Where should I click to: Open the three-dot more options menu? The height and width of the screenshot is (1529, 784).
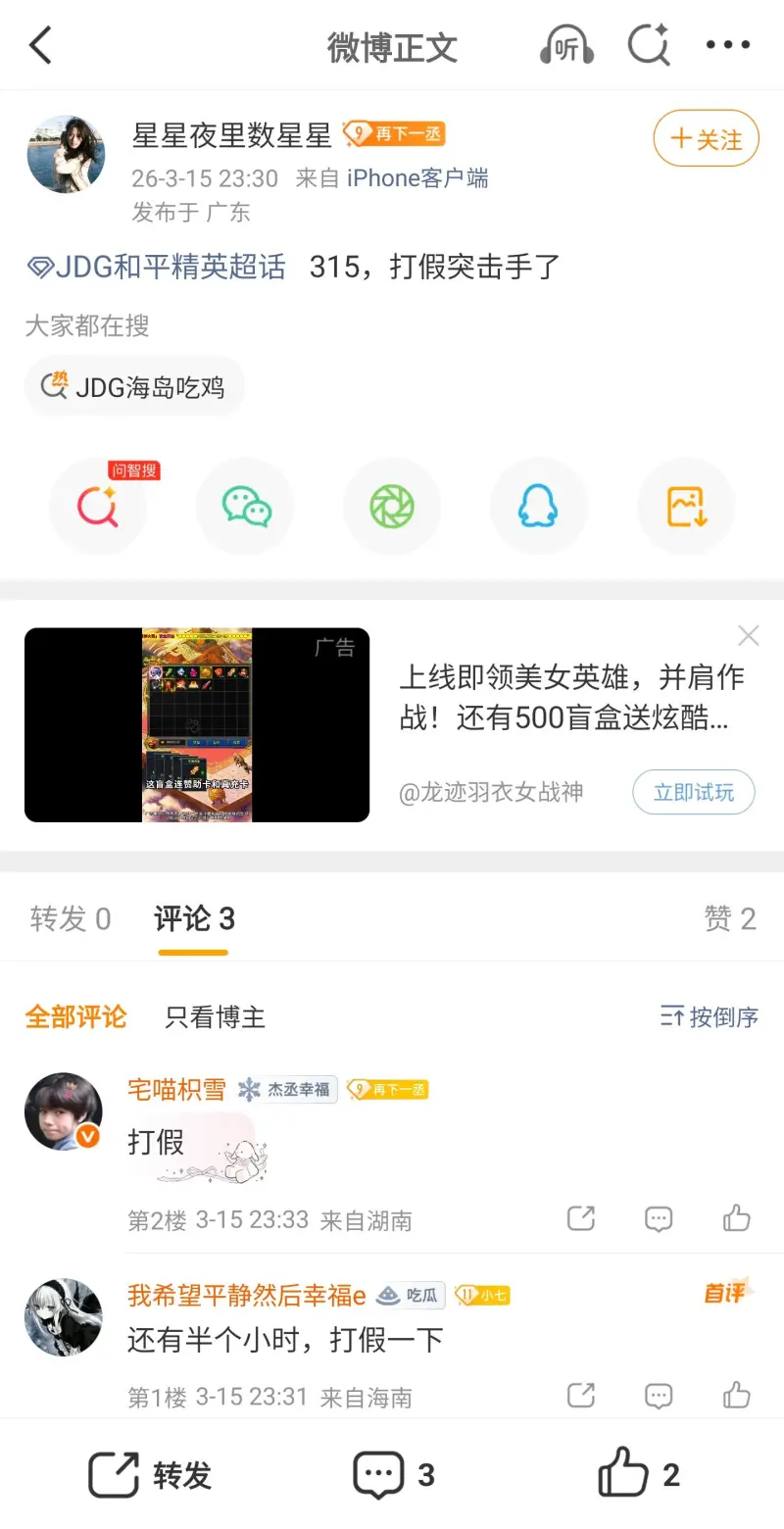[x=727, y=45]
